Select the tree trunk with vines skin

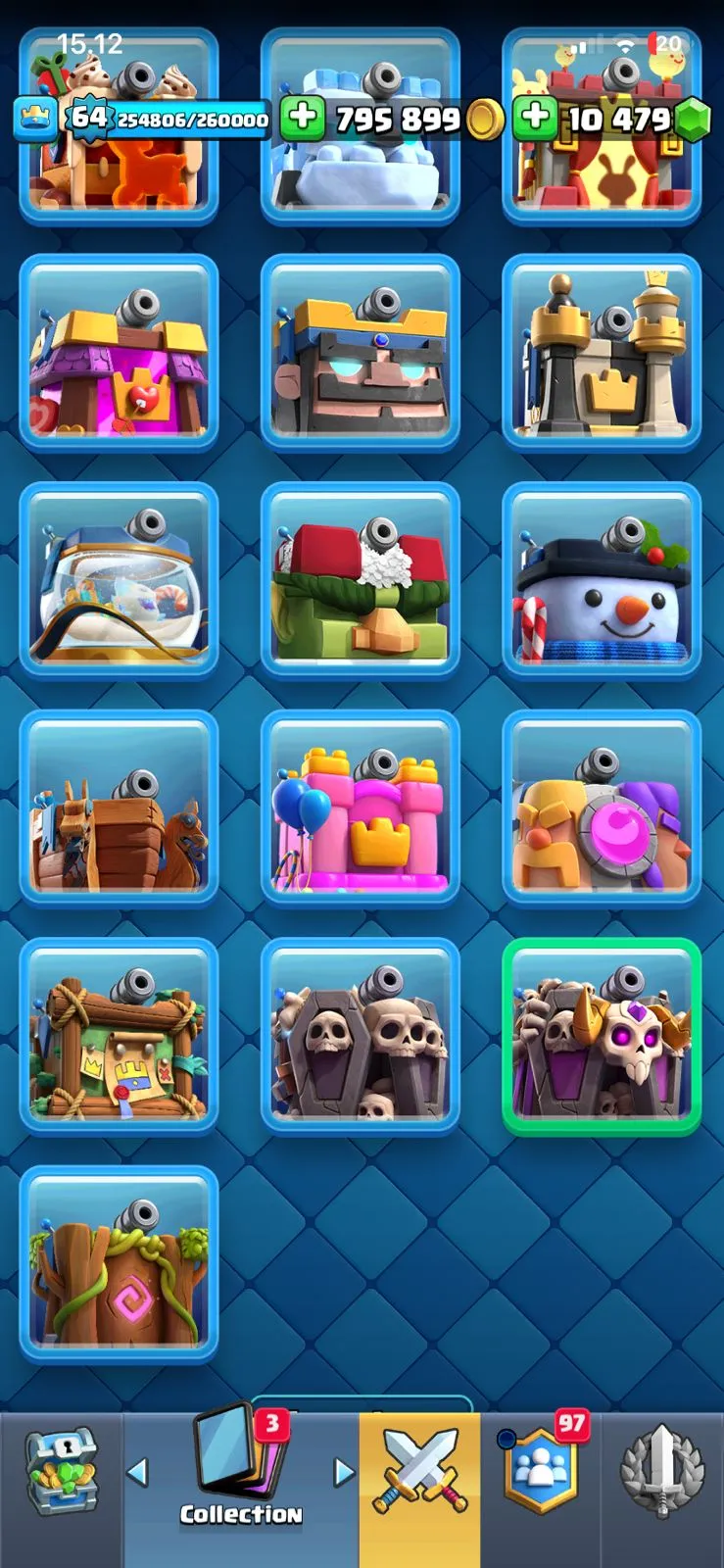(x=119, y=1264)
